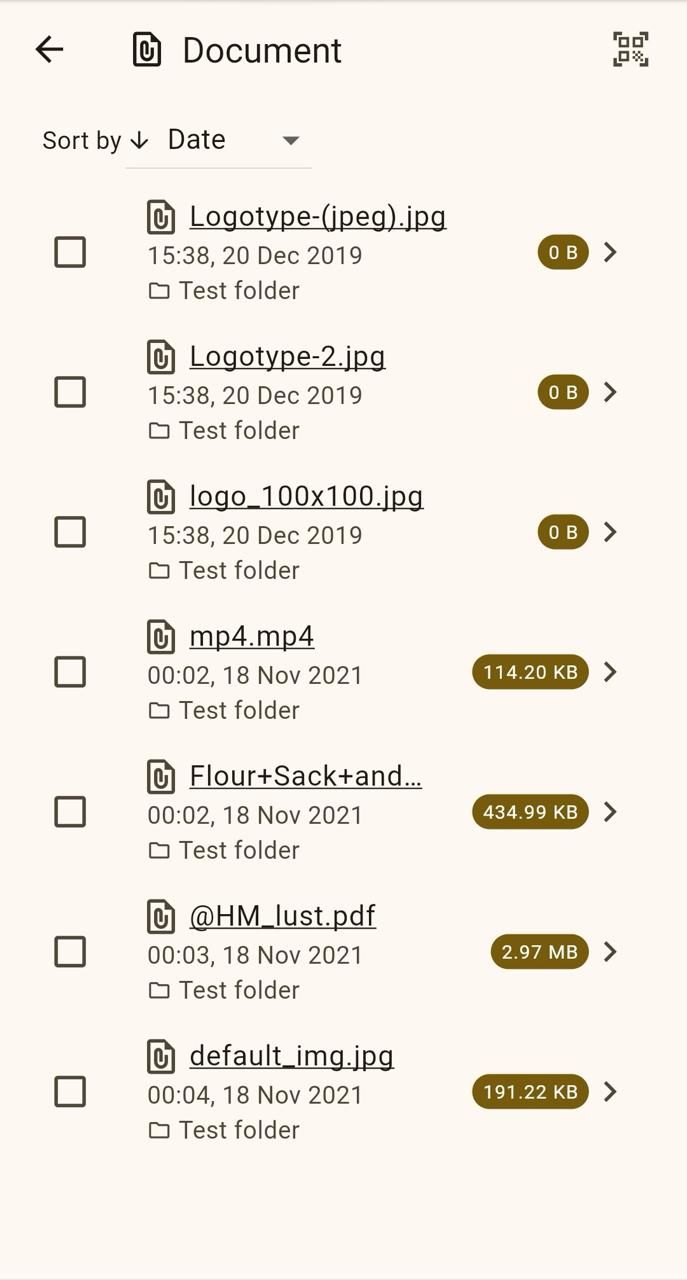Check the box beside mp4.mp4
687x1280 pixels.
pos(70,672)
